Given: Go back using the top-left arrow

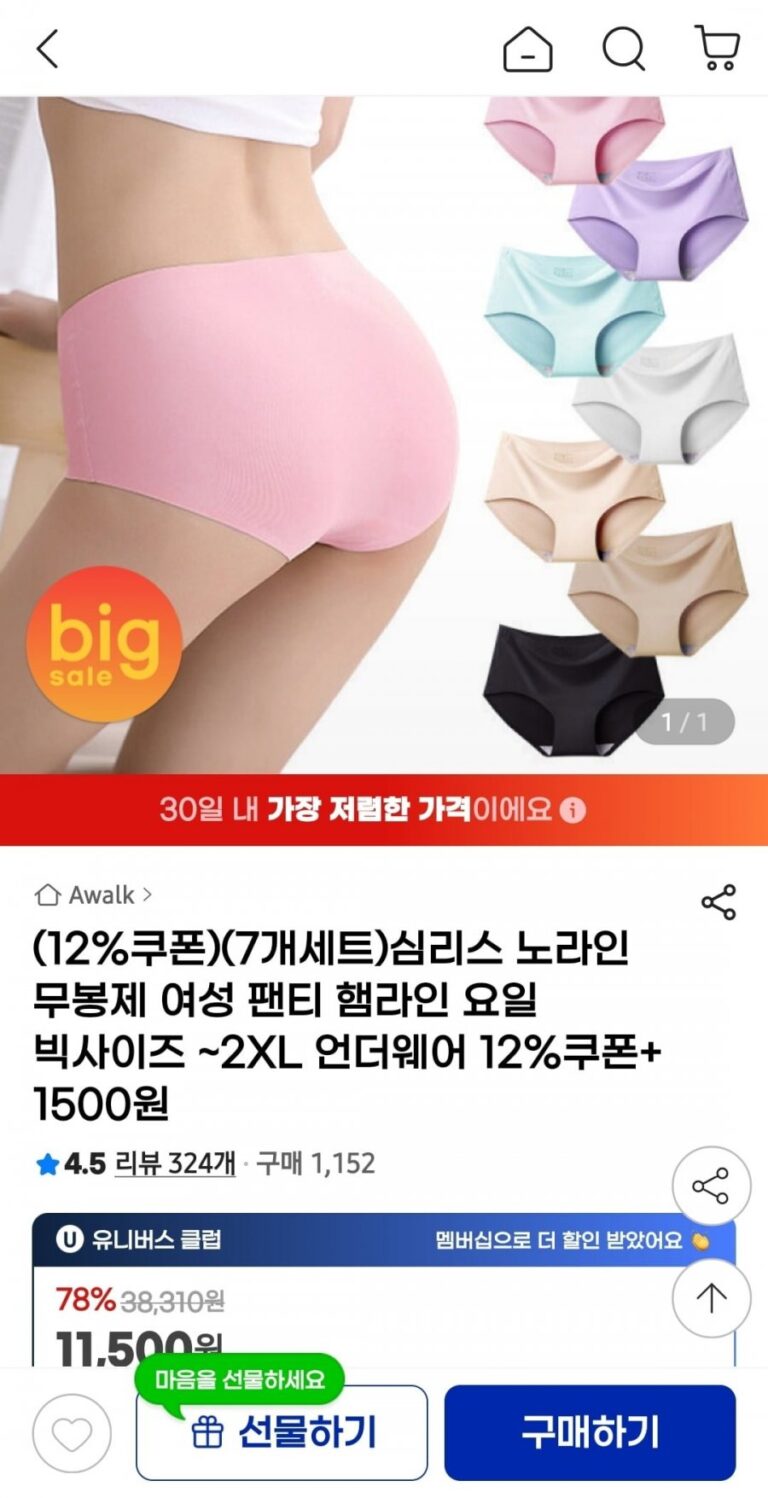Looking at the screenshot, I should [x=47, y=49].
